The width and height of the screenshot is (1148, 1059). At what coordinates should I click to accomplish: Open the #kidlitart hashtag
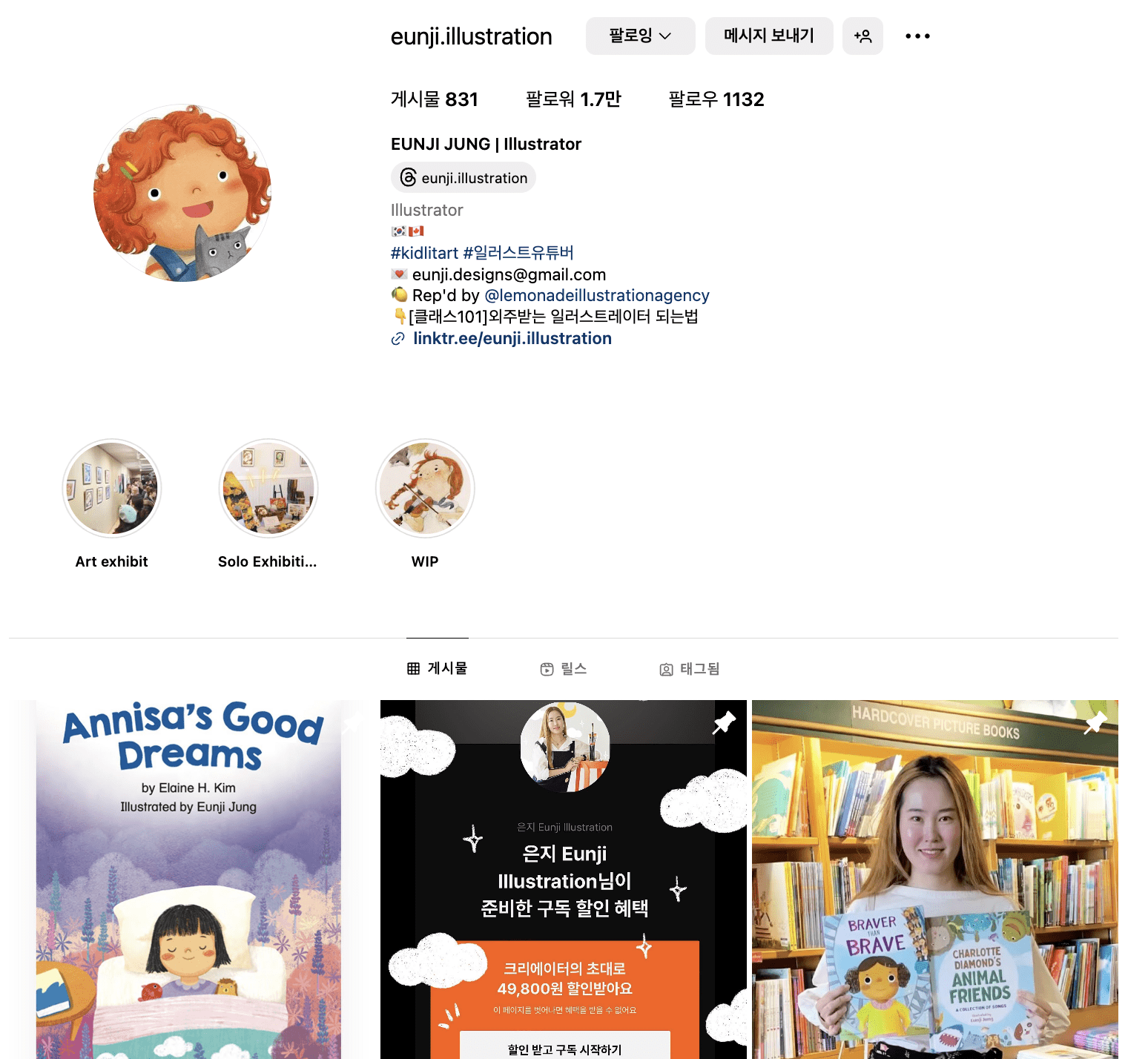[424, 253]
